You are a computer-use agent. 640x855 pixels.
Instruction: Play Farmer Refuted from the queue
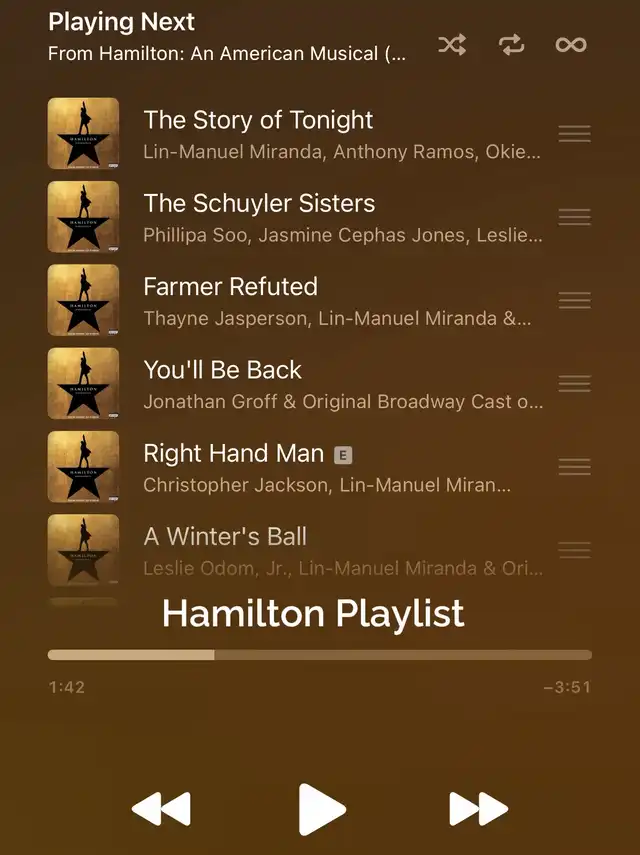click(300, 301)
